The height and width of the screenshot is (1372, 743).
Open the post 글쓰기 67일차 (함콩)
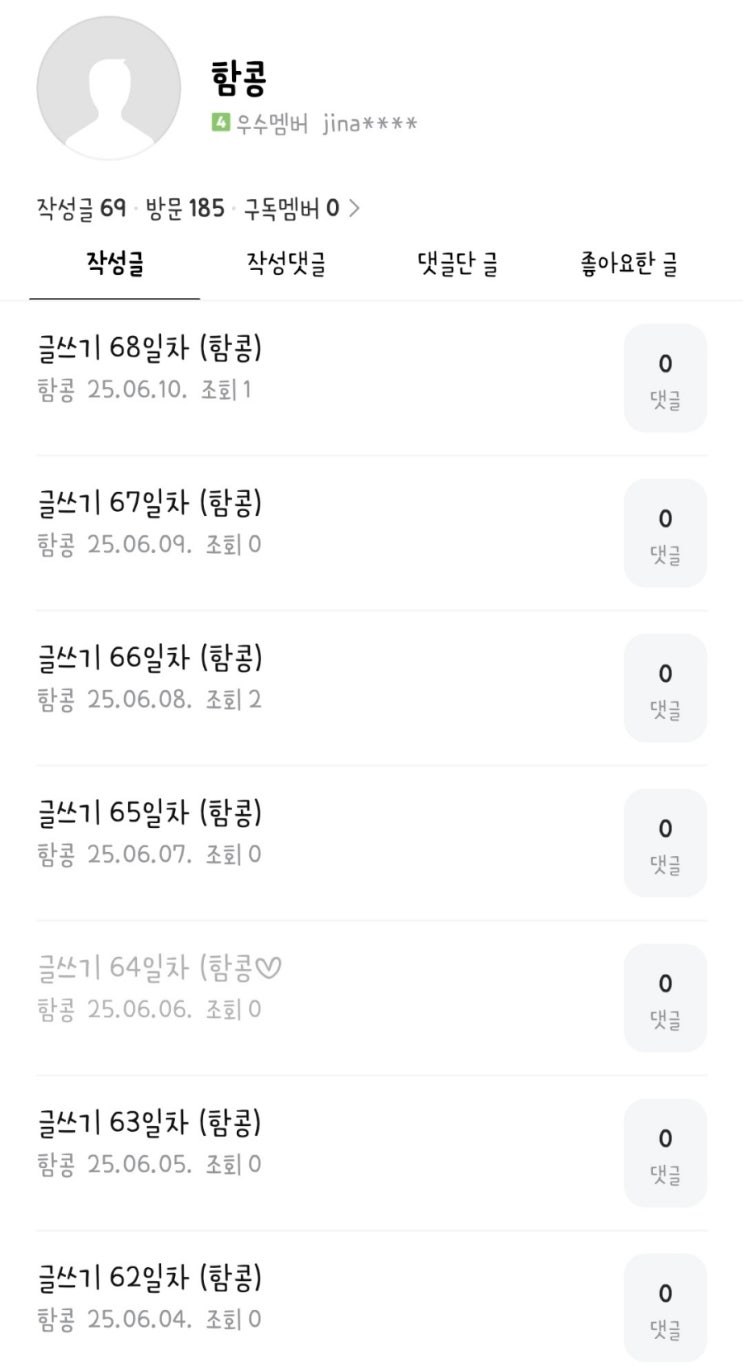point(150,504)
